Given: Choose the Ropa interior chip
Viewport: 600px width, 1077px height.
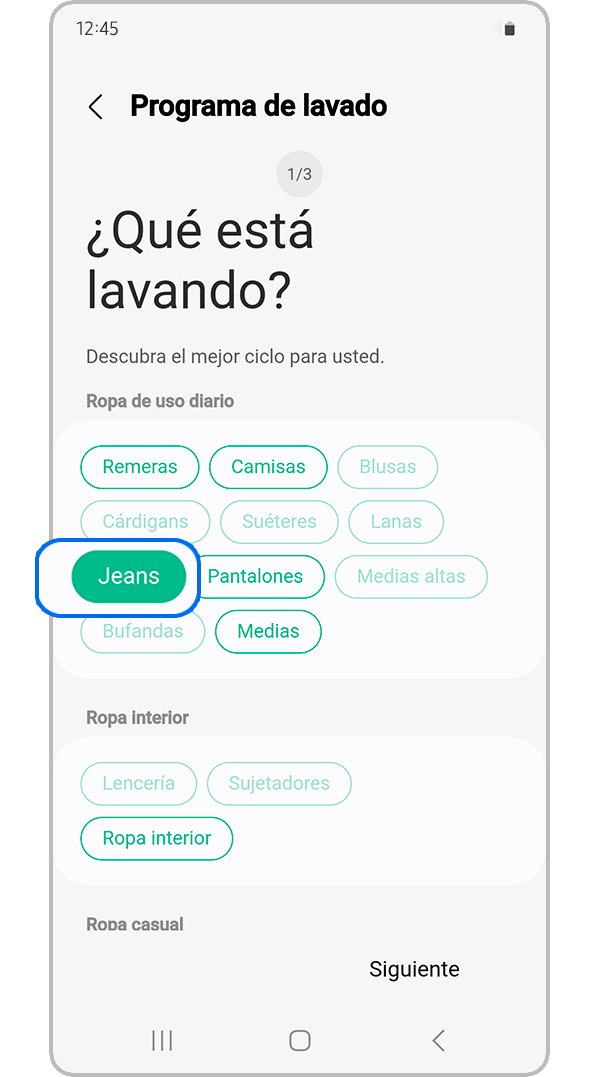Looking at the screenshot, I should pos(157,839).
